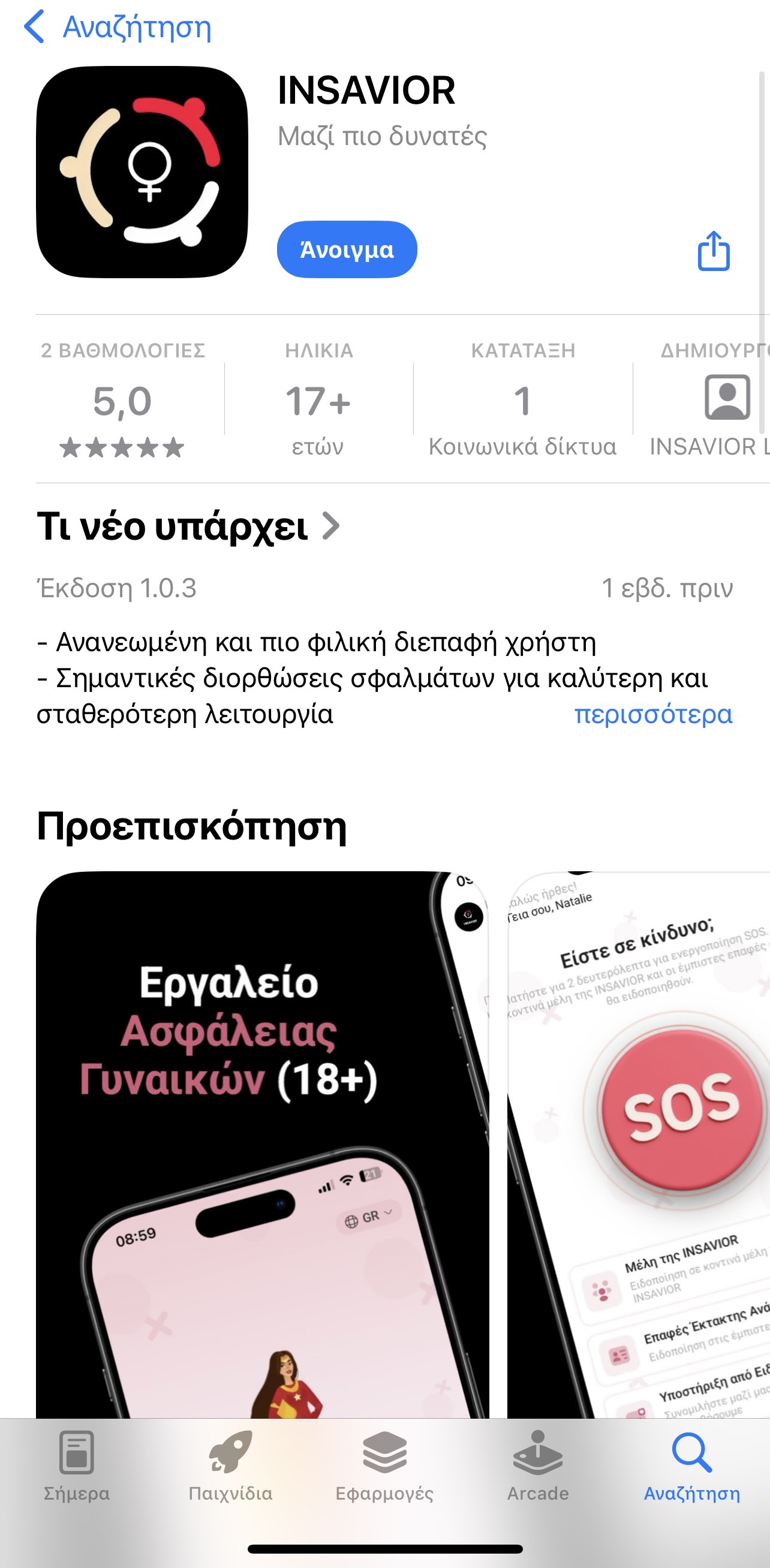Switch to the Παιχνίδια tab
770x1568 pixels.
click(230, 1465)
